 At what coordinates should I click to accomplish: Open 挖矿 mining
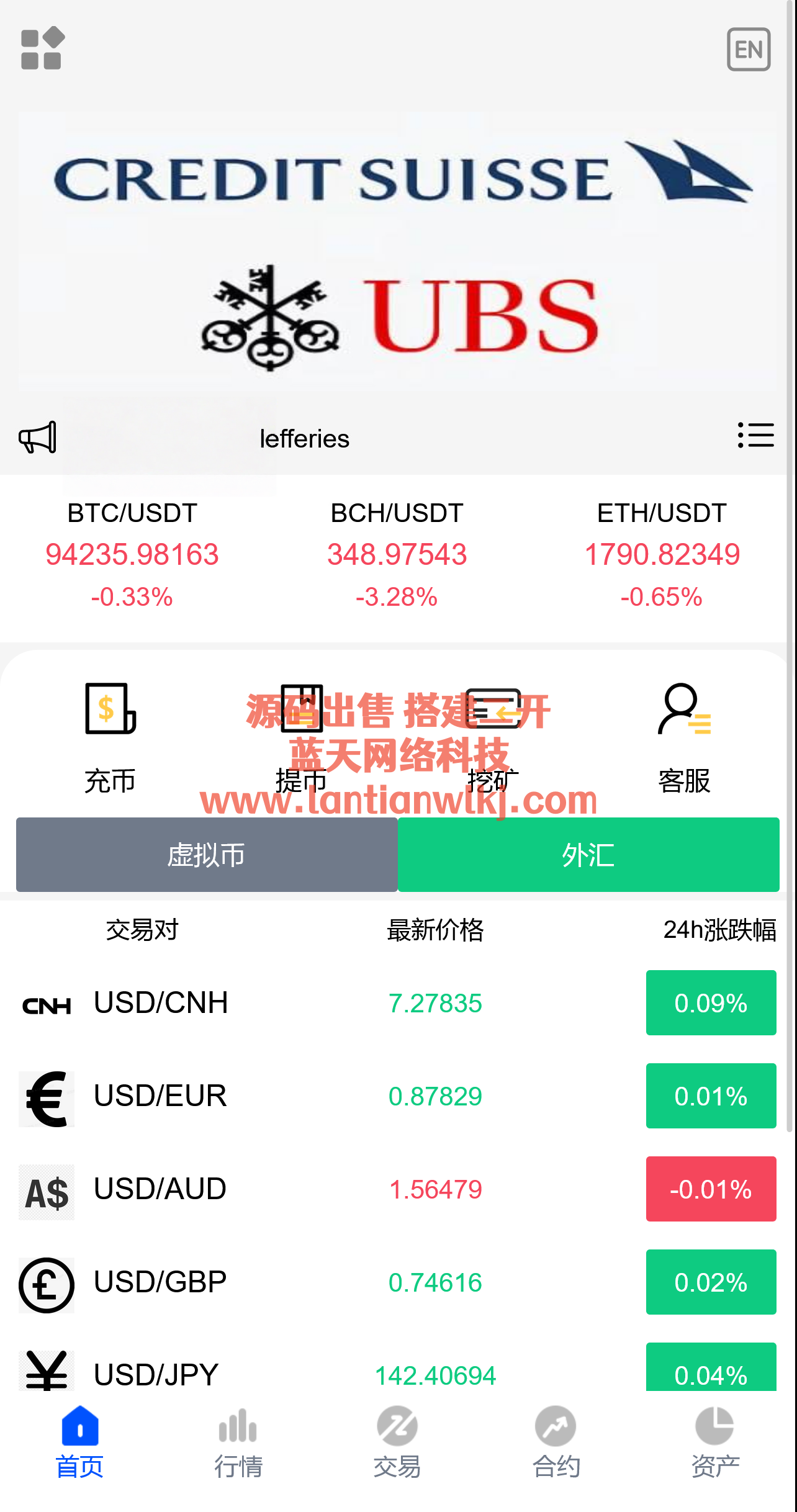(493, 737)
